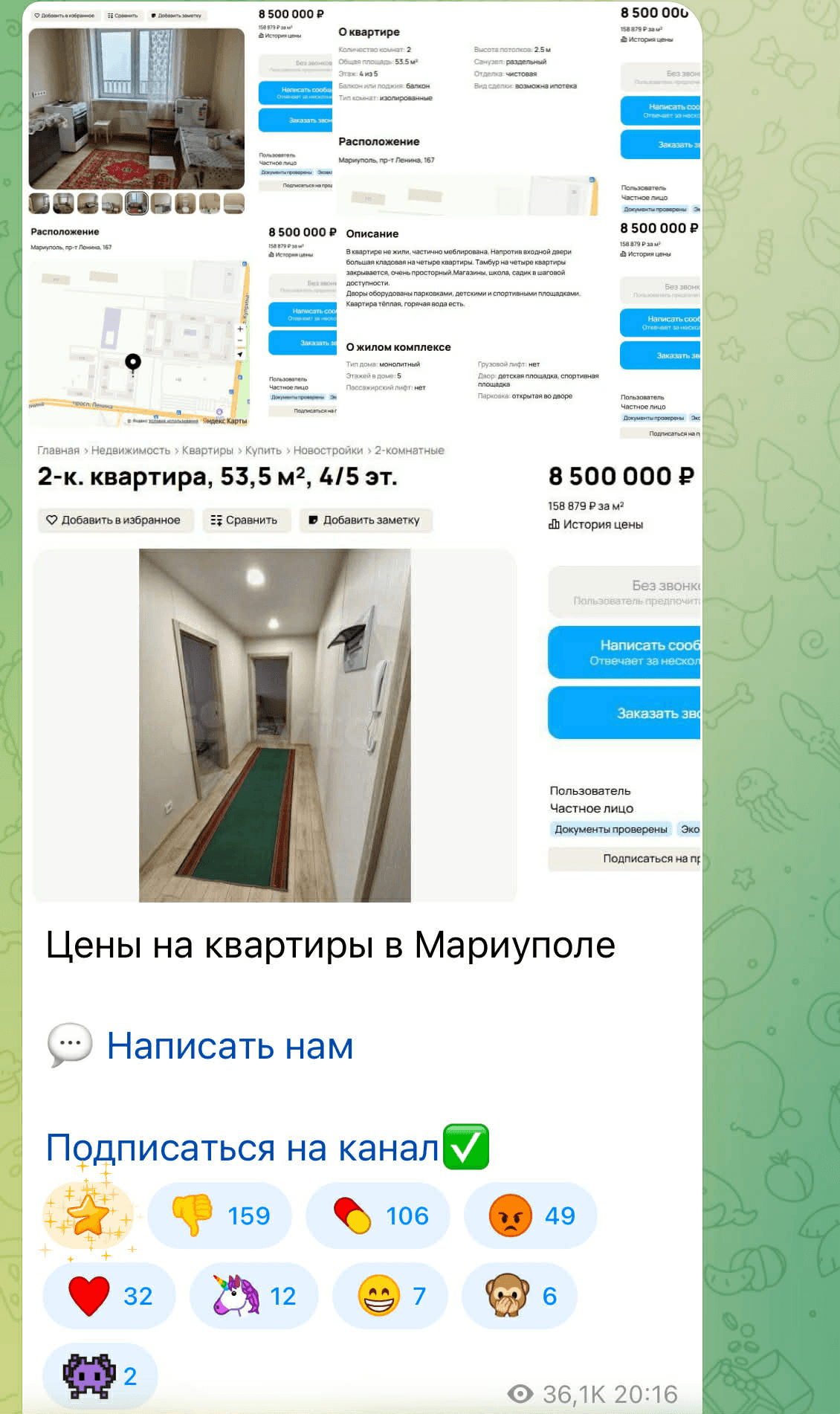Screen dimensions: 840x1414
Task: Add a star reaction to the post
Action: coord(88,1216)
